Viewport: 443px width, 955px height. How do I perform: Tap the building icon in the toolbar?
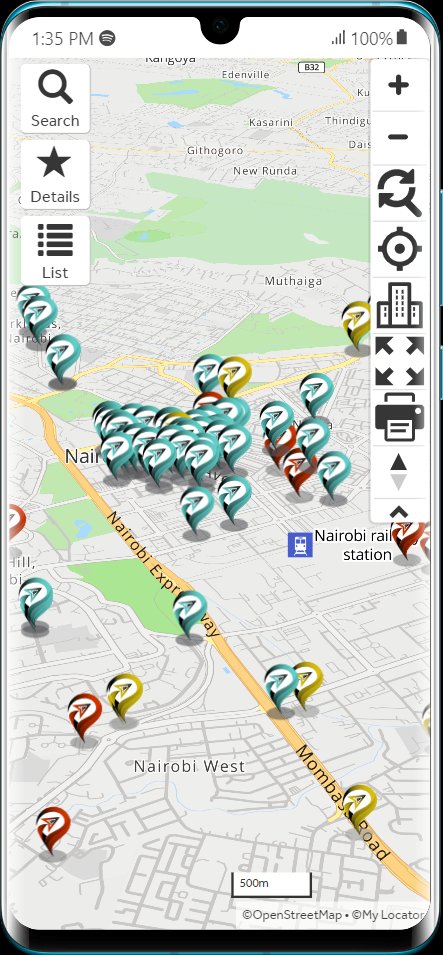[x=399, y=305]
